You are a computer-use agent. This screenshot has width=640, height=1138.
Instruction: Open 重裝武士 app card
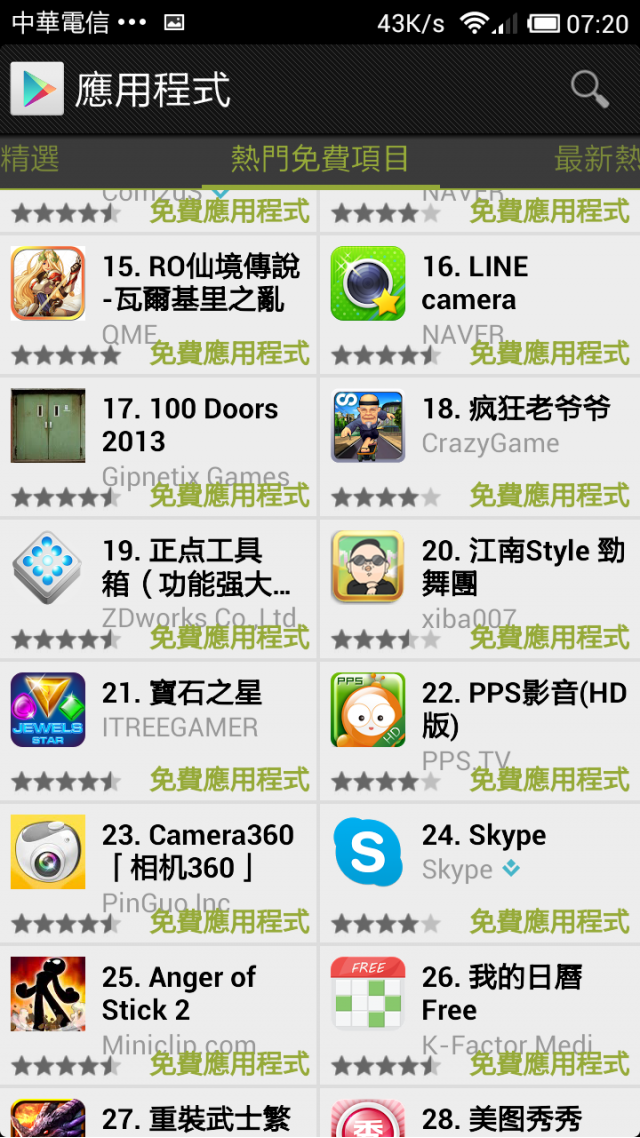(x=160, y=1115)
